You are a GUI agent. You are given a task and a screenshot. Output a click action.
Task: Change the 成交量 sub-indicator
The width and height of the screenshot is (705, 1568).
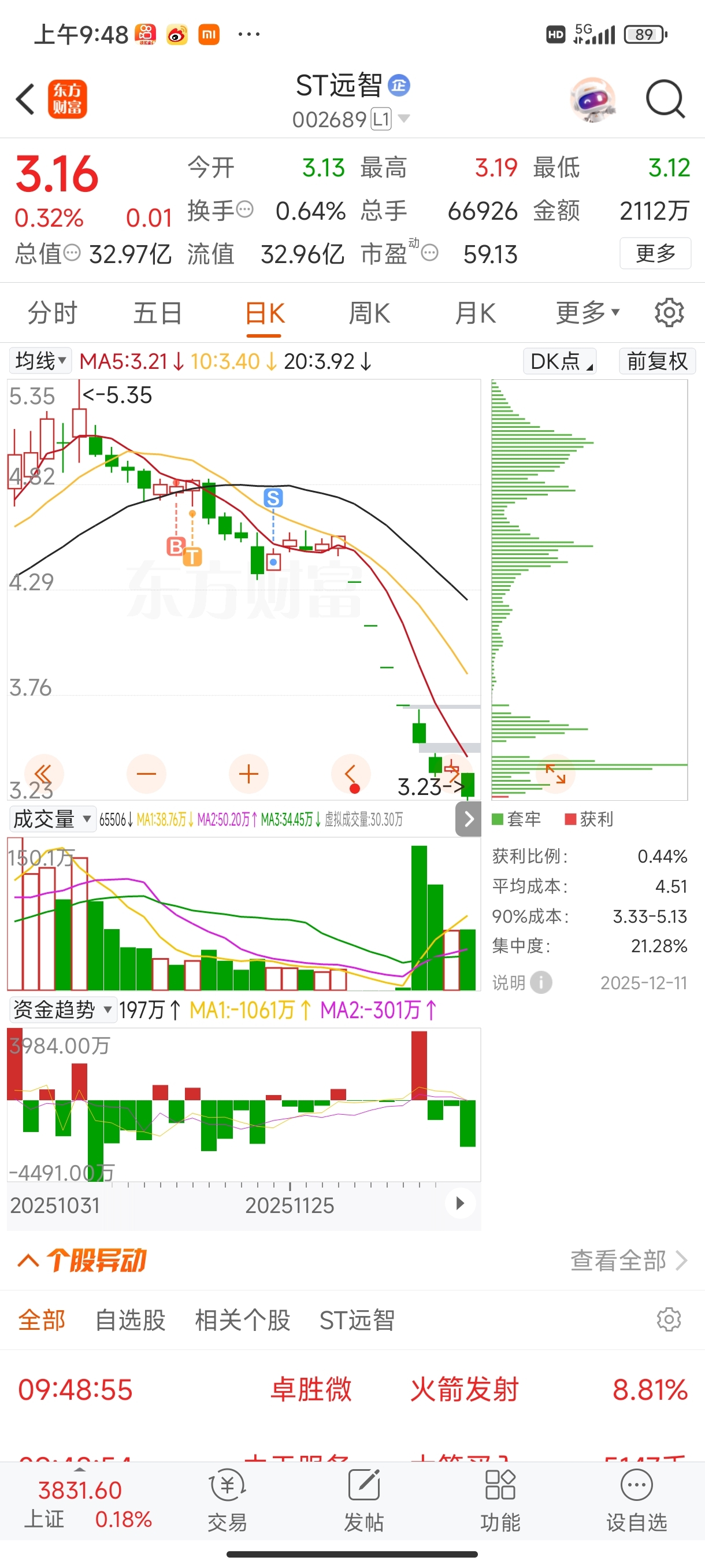[x=51, y=819]
